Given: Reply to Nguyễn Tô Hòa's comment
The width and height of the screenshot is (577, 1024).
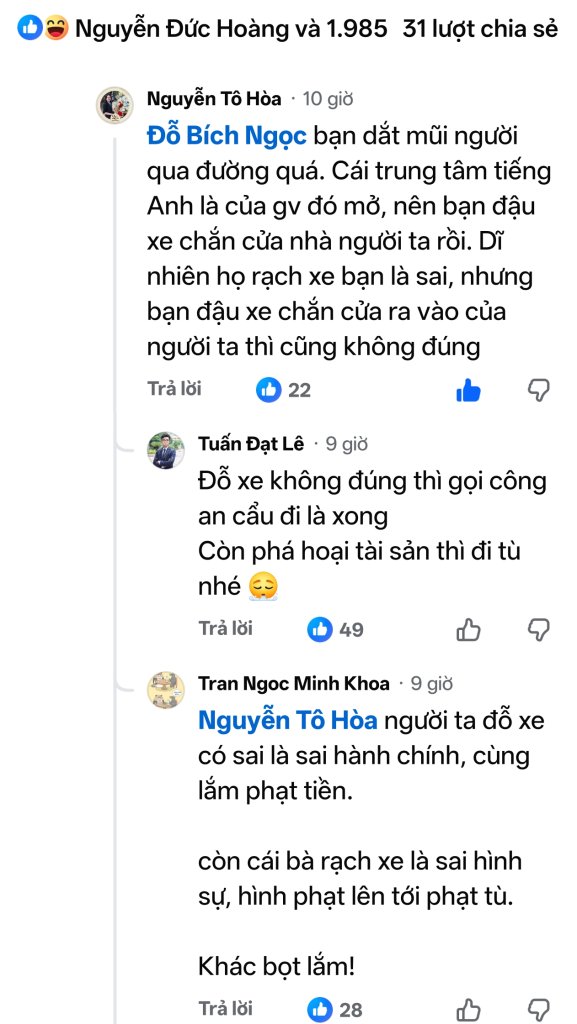Looking at the screenshot, I should pos(174,389).
